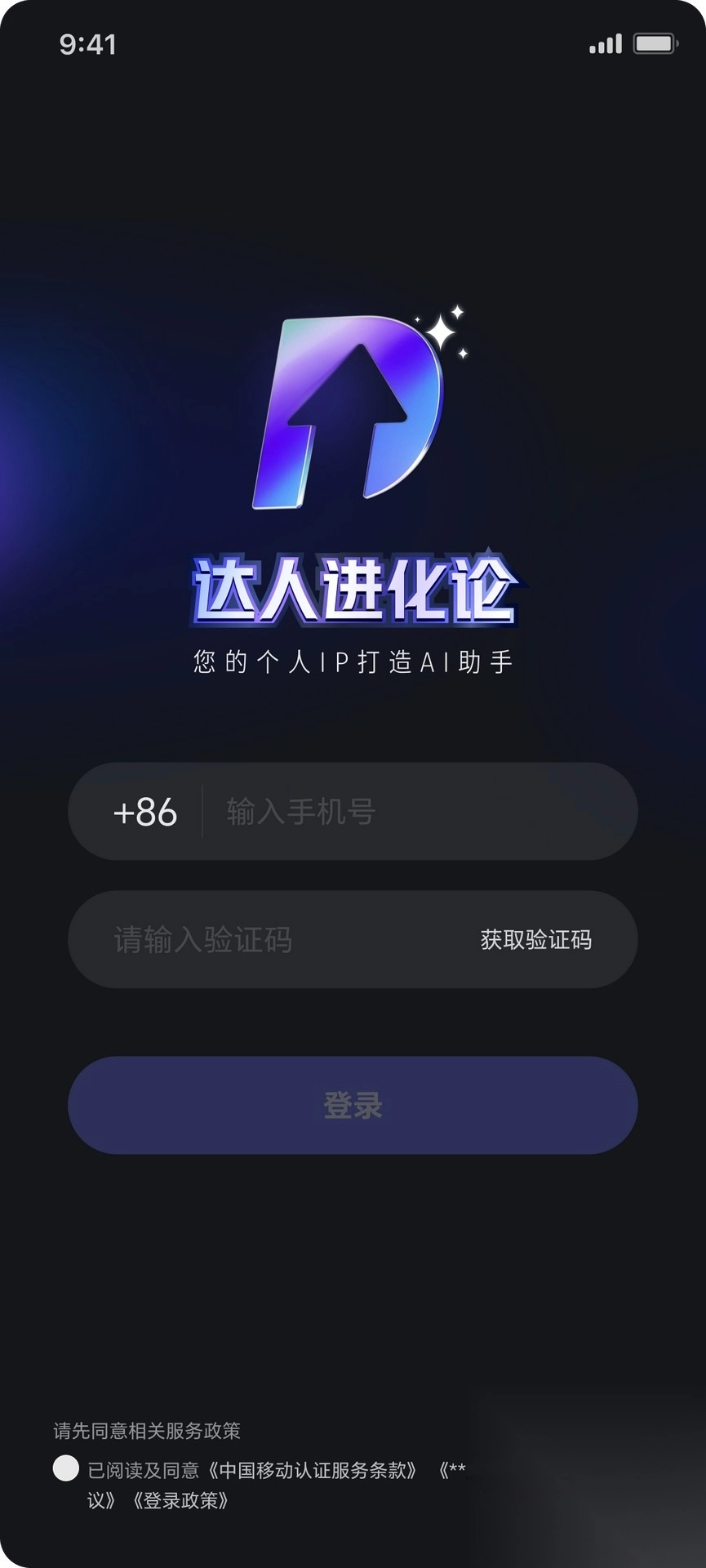Open the +86 country code selector
The width and height of the screenshot is (706, 1568).
pos(144,812)
